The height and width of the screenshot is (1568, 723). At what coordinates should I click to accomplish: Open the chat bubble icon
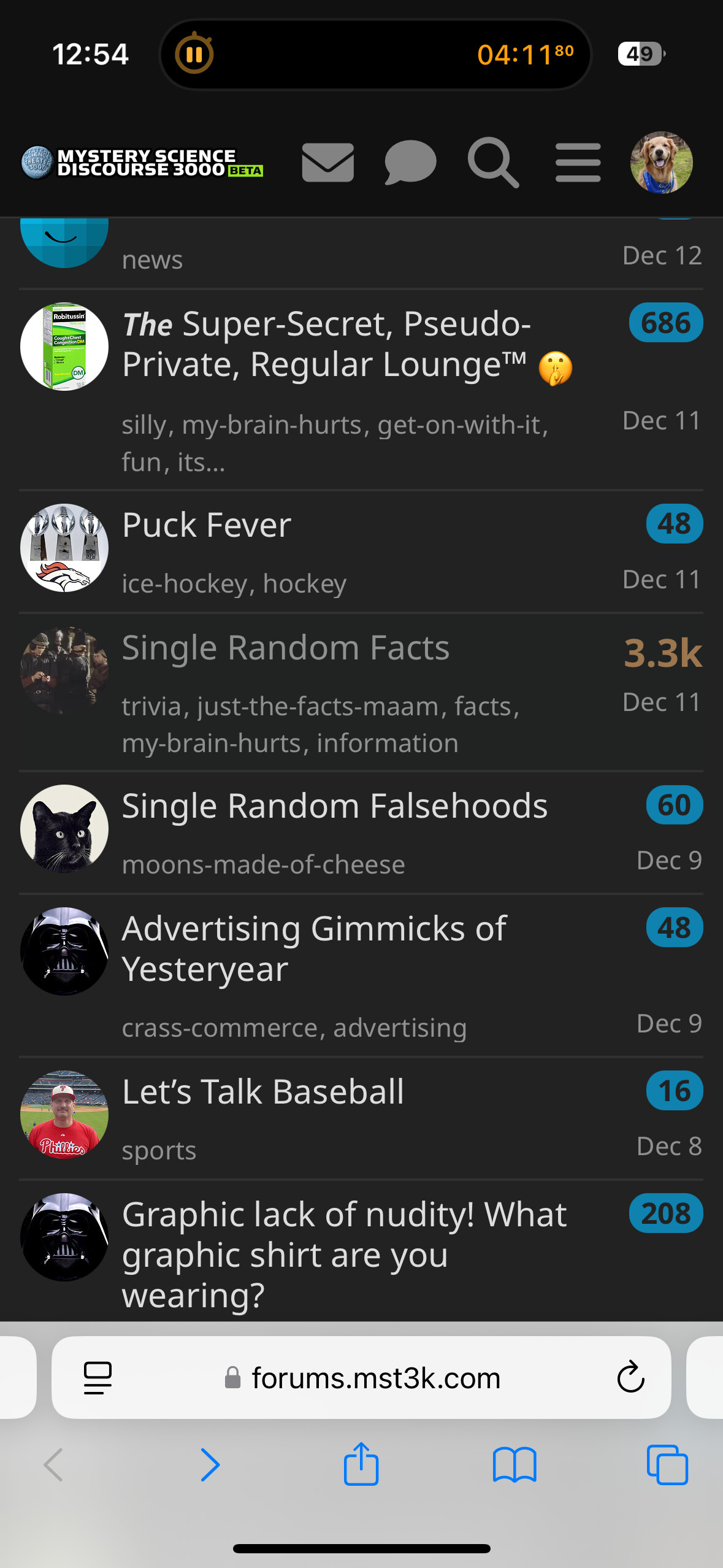[410, 163]
